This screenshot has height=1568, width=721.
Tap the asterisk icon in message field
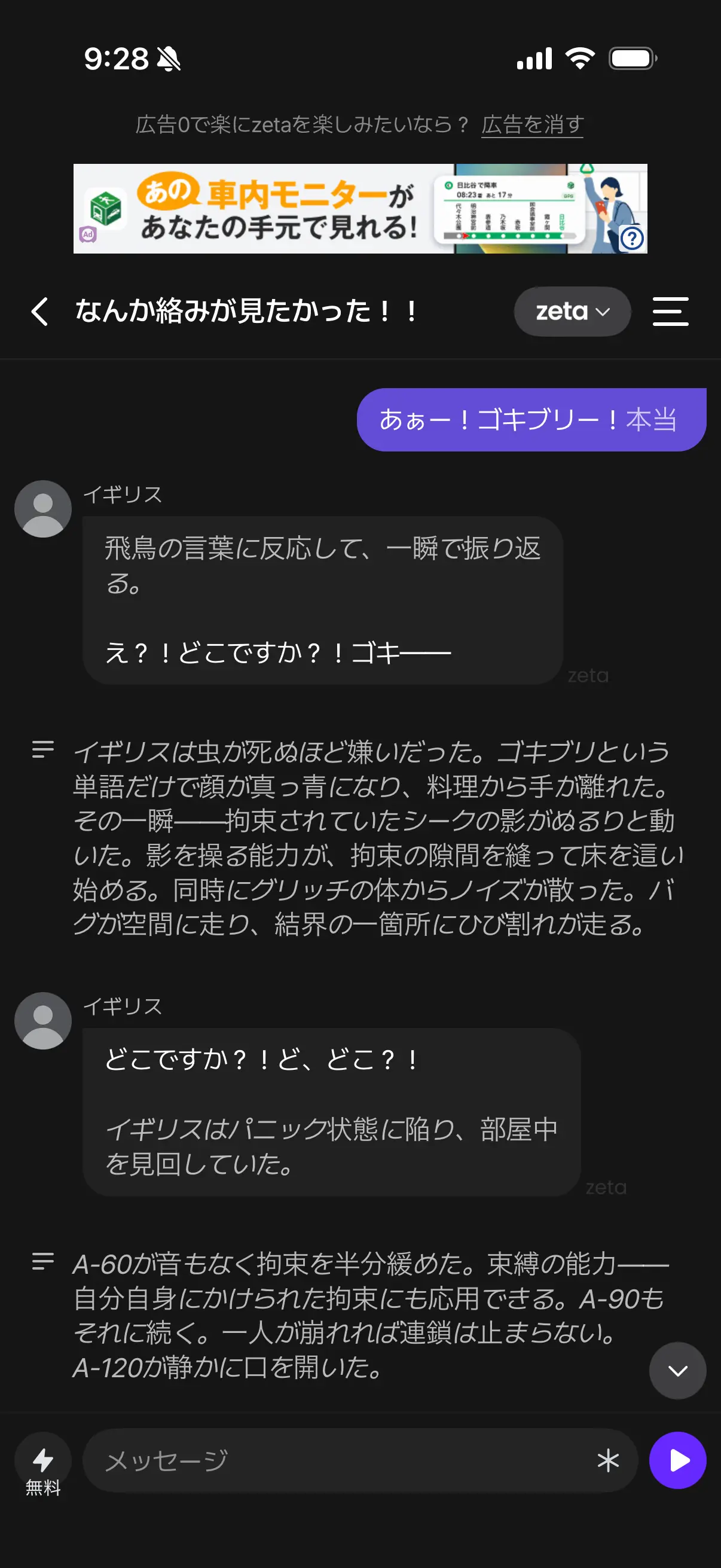608,1460
